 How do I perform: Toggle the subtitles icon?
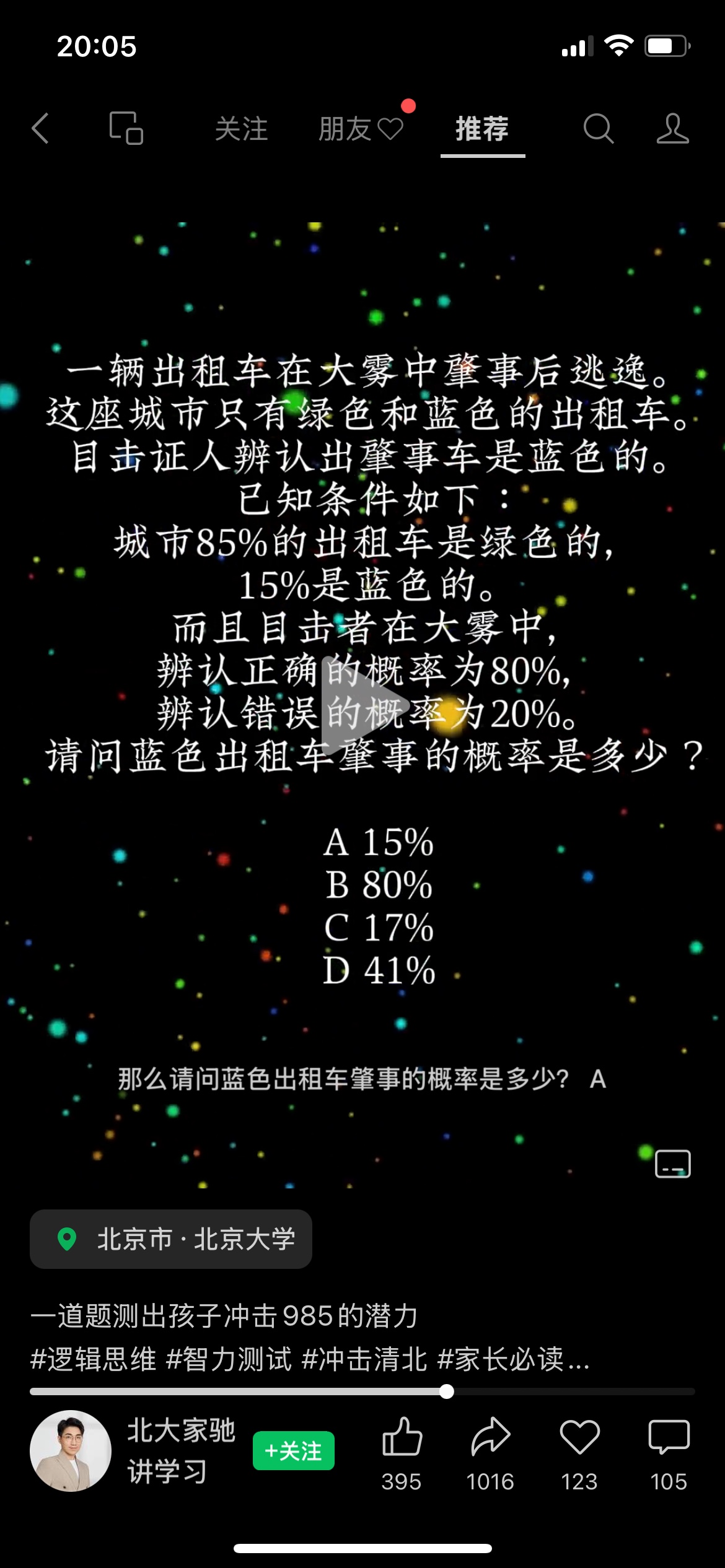[x=673, y=1164]
